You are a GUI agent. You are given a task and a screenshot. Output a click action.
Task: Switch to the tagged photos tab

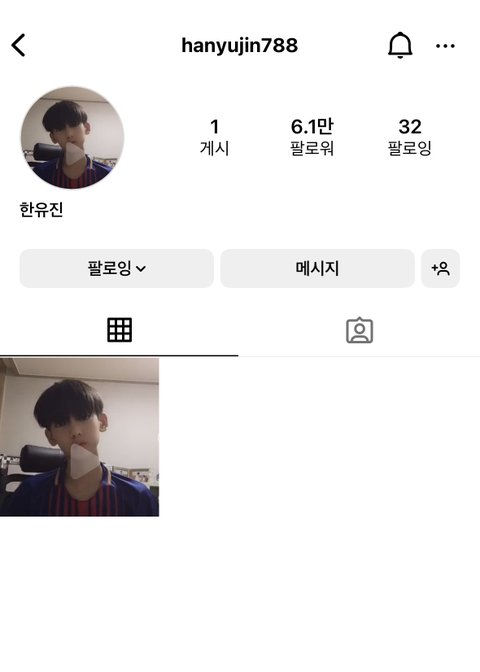point(360,330)
